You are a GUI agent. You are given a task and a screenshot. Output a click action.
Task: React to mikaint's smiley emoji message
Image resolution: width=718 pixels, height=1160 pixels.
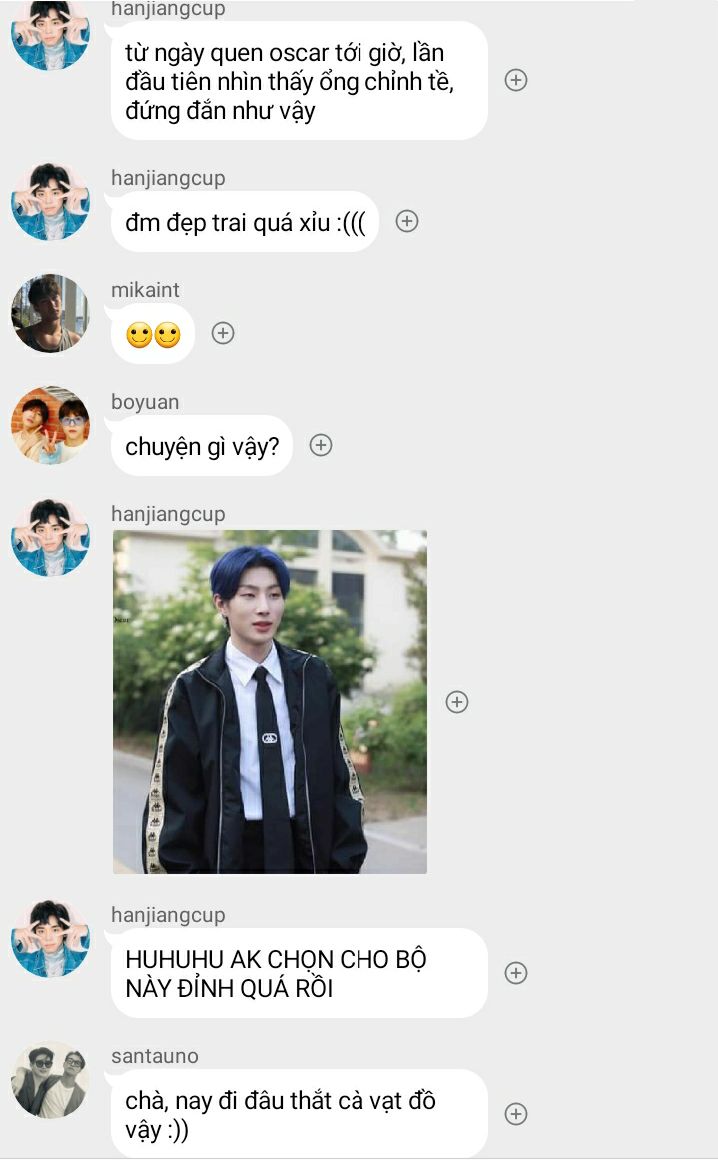point(223,333)
